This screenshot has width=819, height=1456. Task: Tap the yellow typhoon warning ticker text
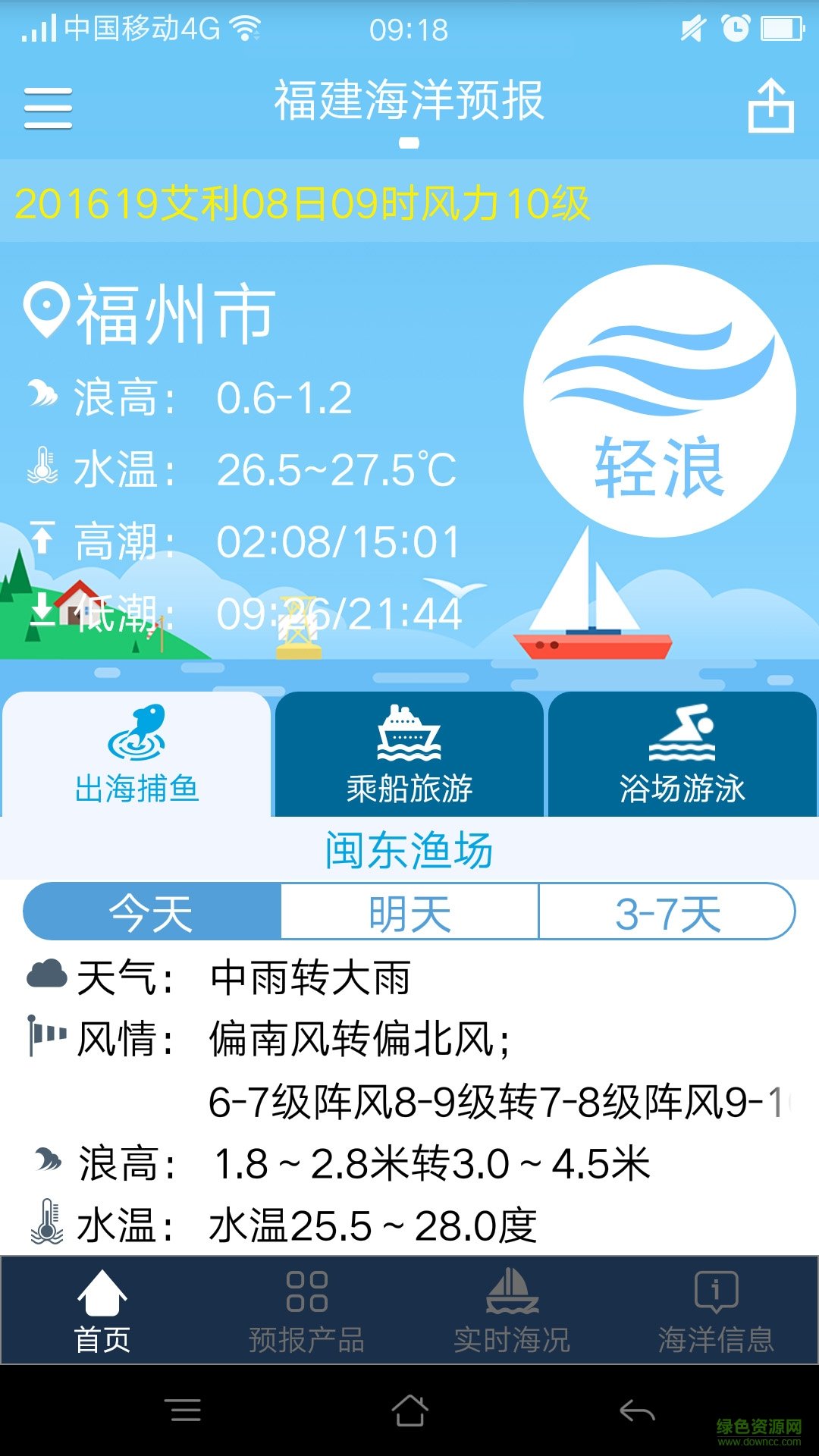click(x=303, y=201)
